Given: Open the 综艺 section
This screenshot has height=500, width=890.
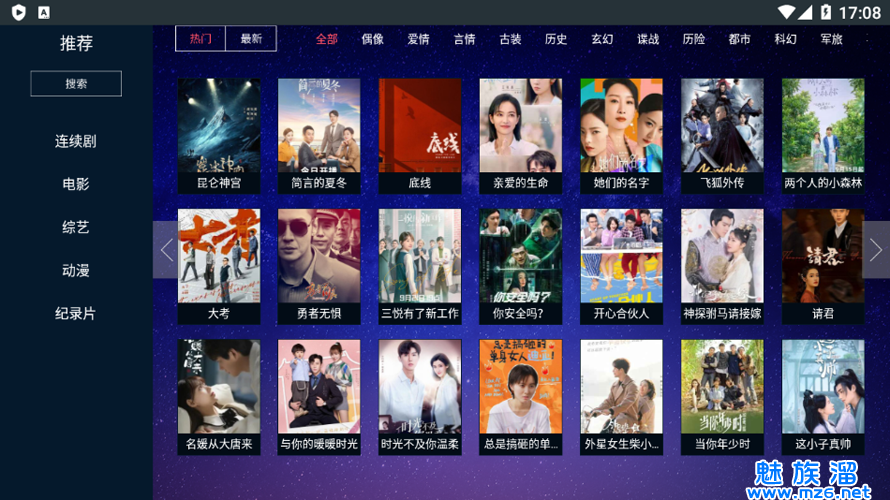Looking at the screenshot, I should (x=76, y=227).
